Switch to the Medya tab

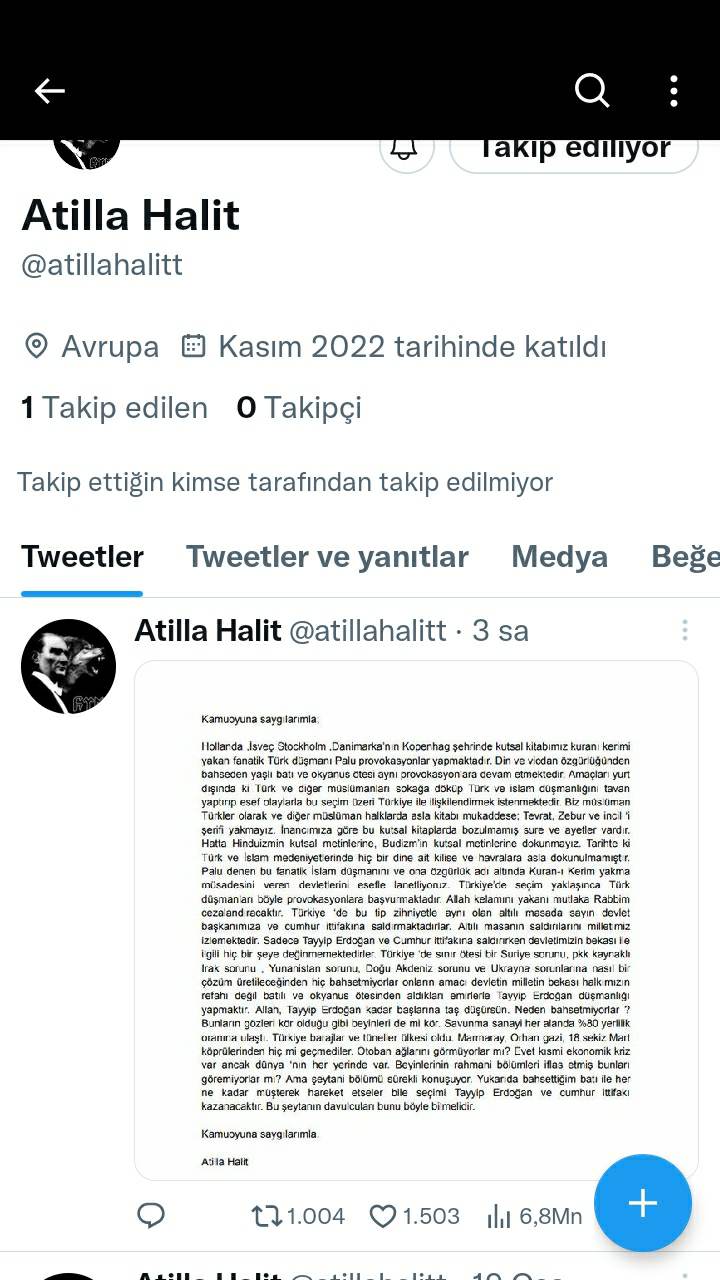click(559, 556)
